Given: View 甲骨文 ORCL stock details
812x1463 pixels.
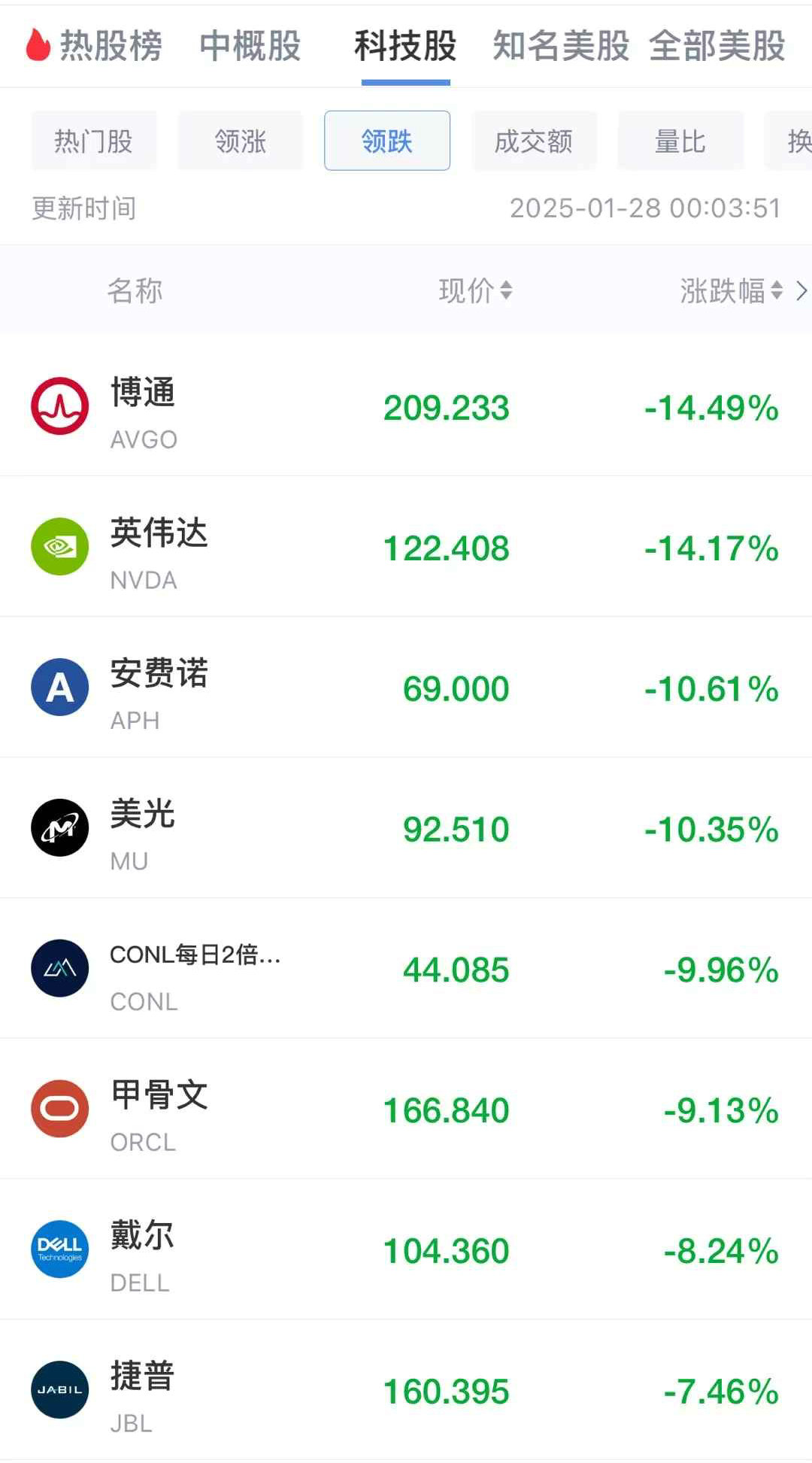Looking at the screenshot, I should pyautogui.click(x=406, y=1109).
